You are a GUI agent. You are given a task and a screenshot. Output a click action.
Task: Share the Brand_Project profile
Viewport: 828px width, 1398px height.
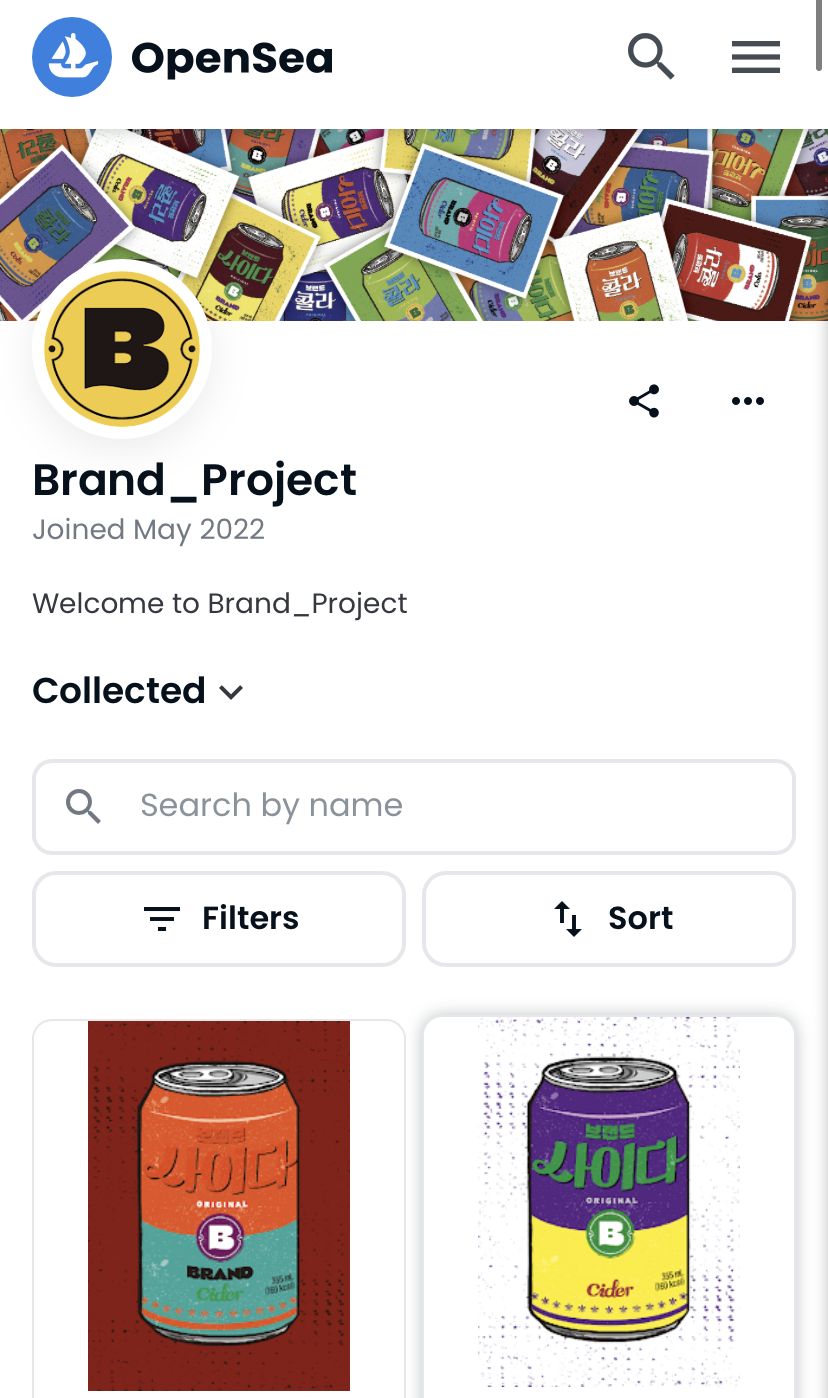pos(644,401)
